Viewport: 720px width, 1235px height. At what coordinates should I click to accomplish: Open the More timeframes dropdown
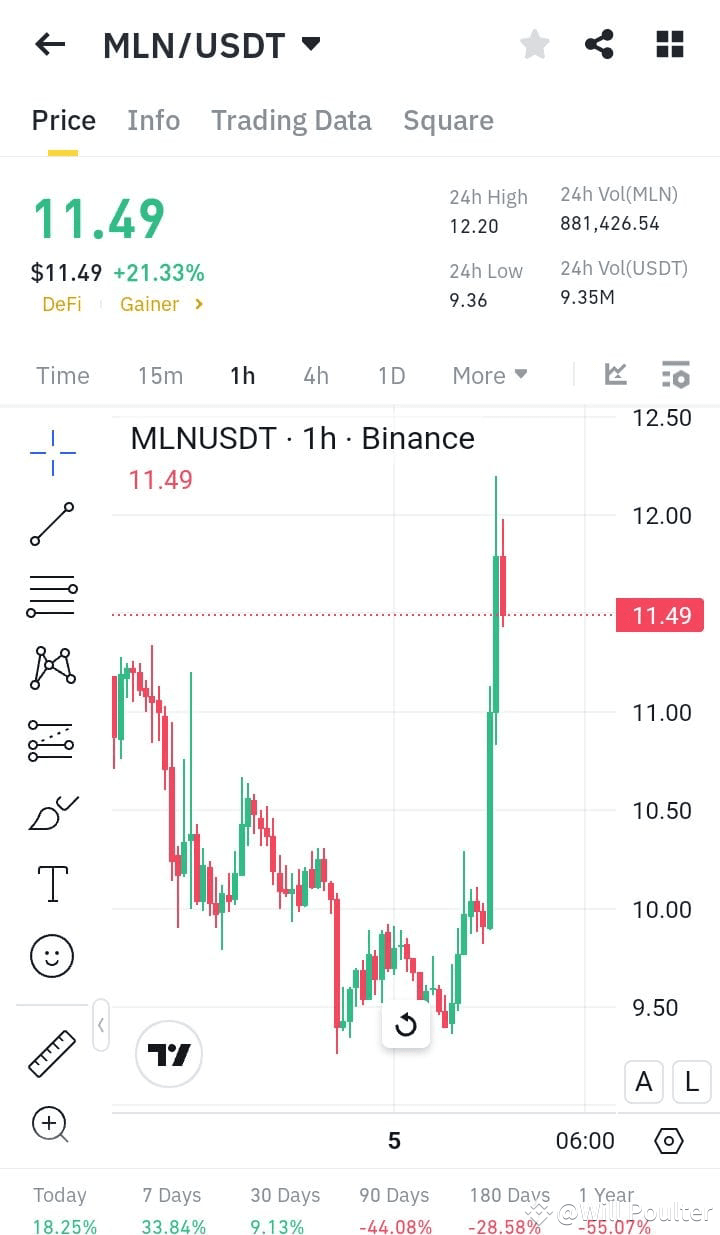(x=489, y=375)
